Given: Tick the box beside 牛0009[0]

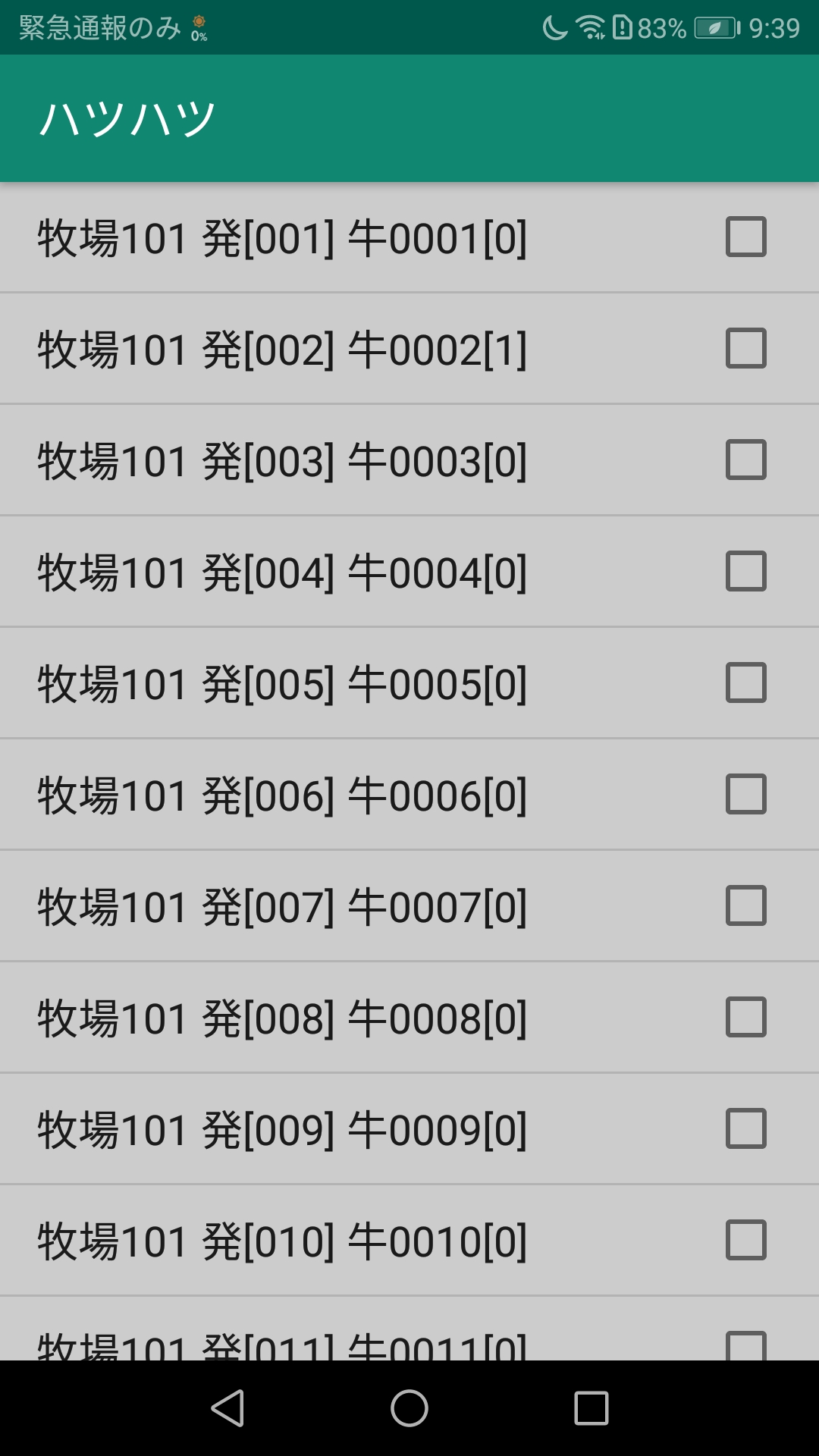Looking at the screenshot, I should coord(746,1128).
